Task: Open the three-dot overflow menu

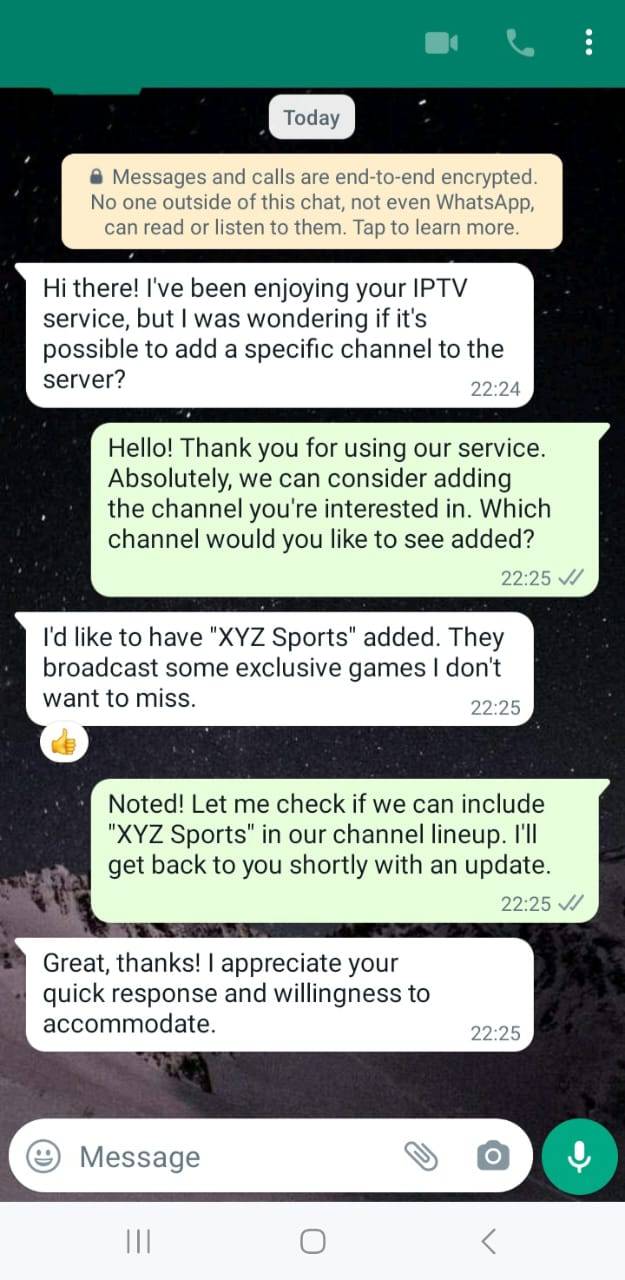Action: click(589, 42)
